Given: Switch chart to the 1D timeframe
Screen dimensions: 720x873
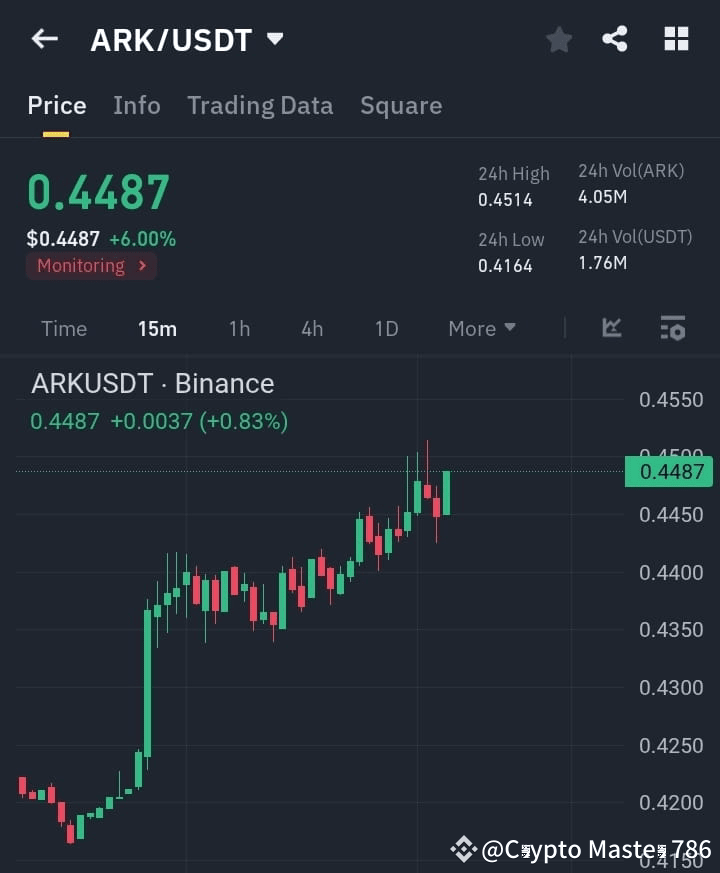Looking at the screenshot, I should 386,328.
